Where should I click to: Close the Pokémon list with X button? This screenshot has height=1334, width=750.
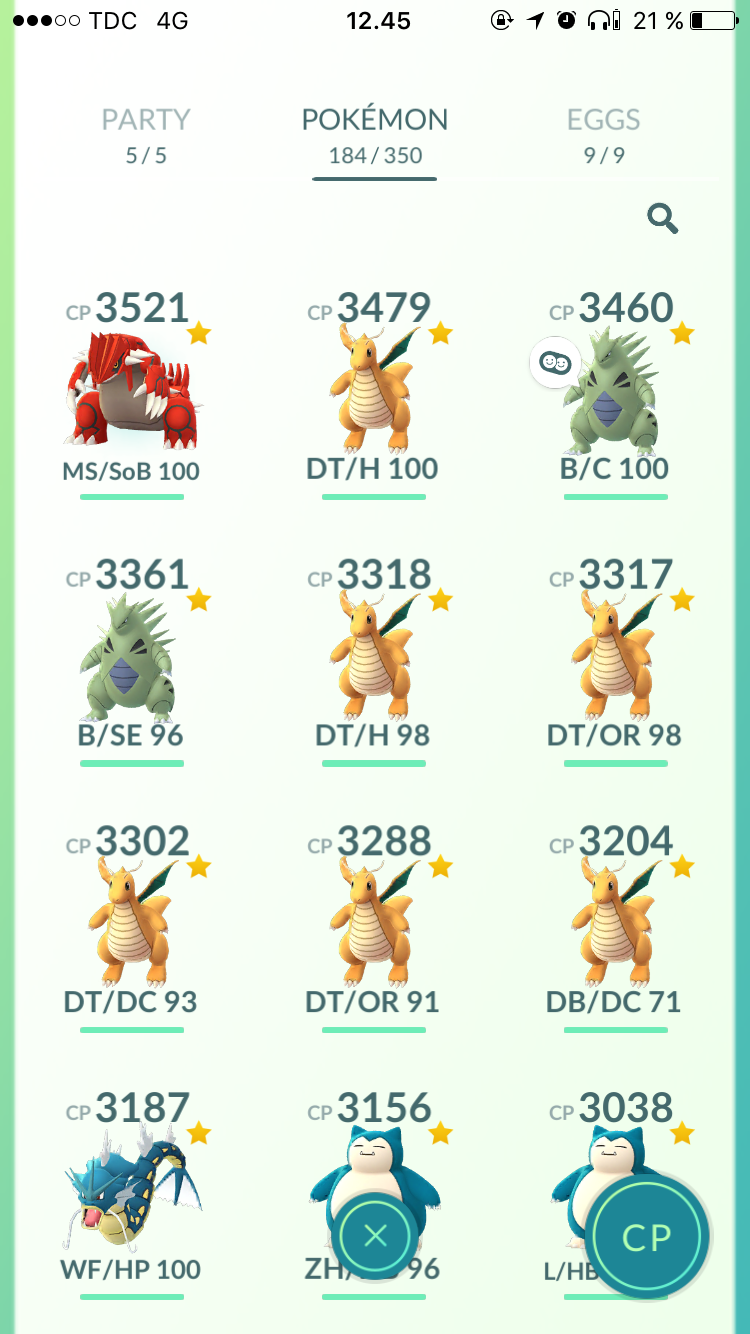tap(375, 1236)
